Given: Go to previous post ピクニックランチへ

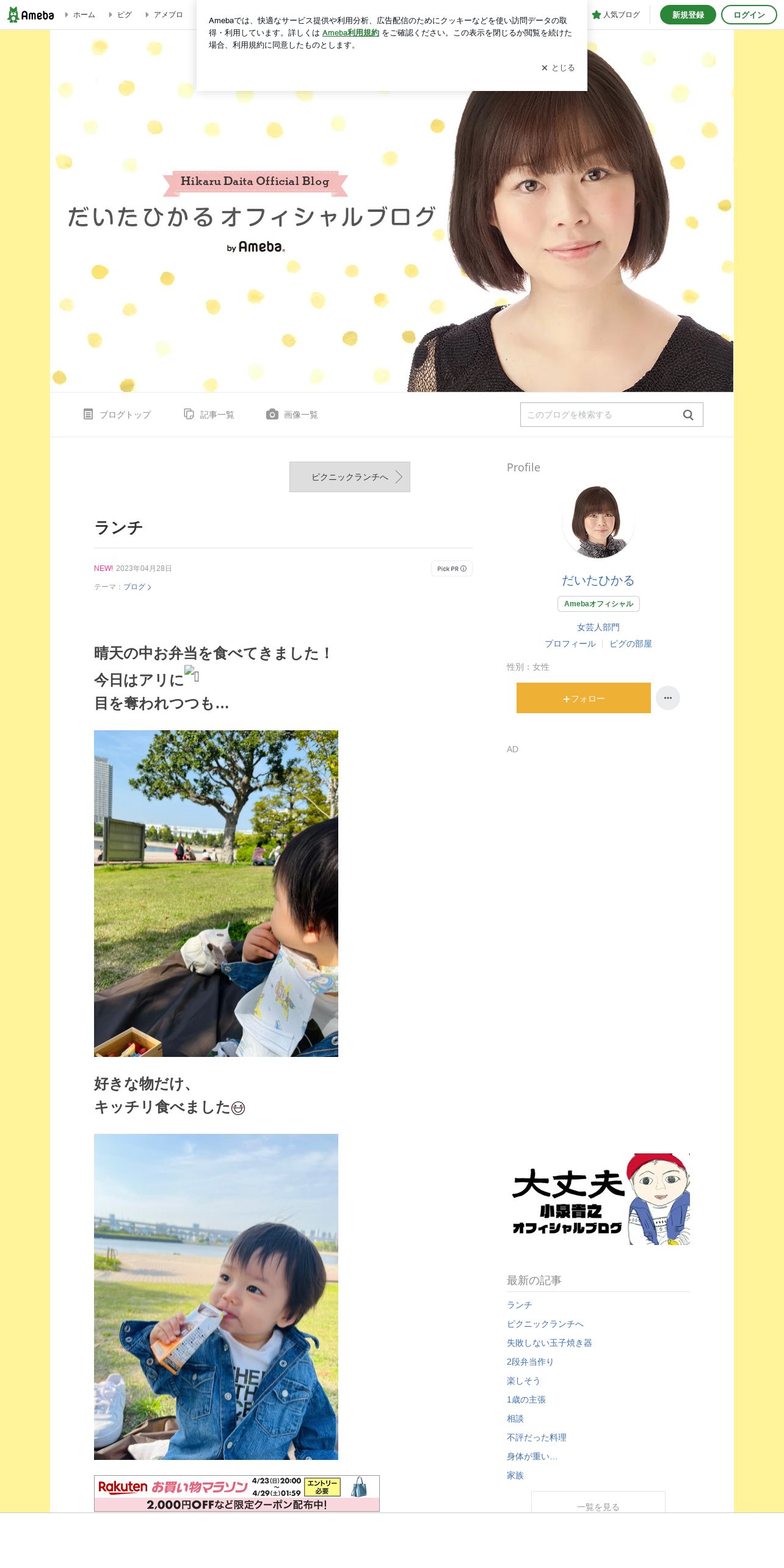Looking at the screenshot, I should pyautogui.click(x=350, y=477).
